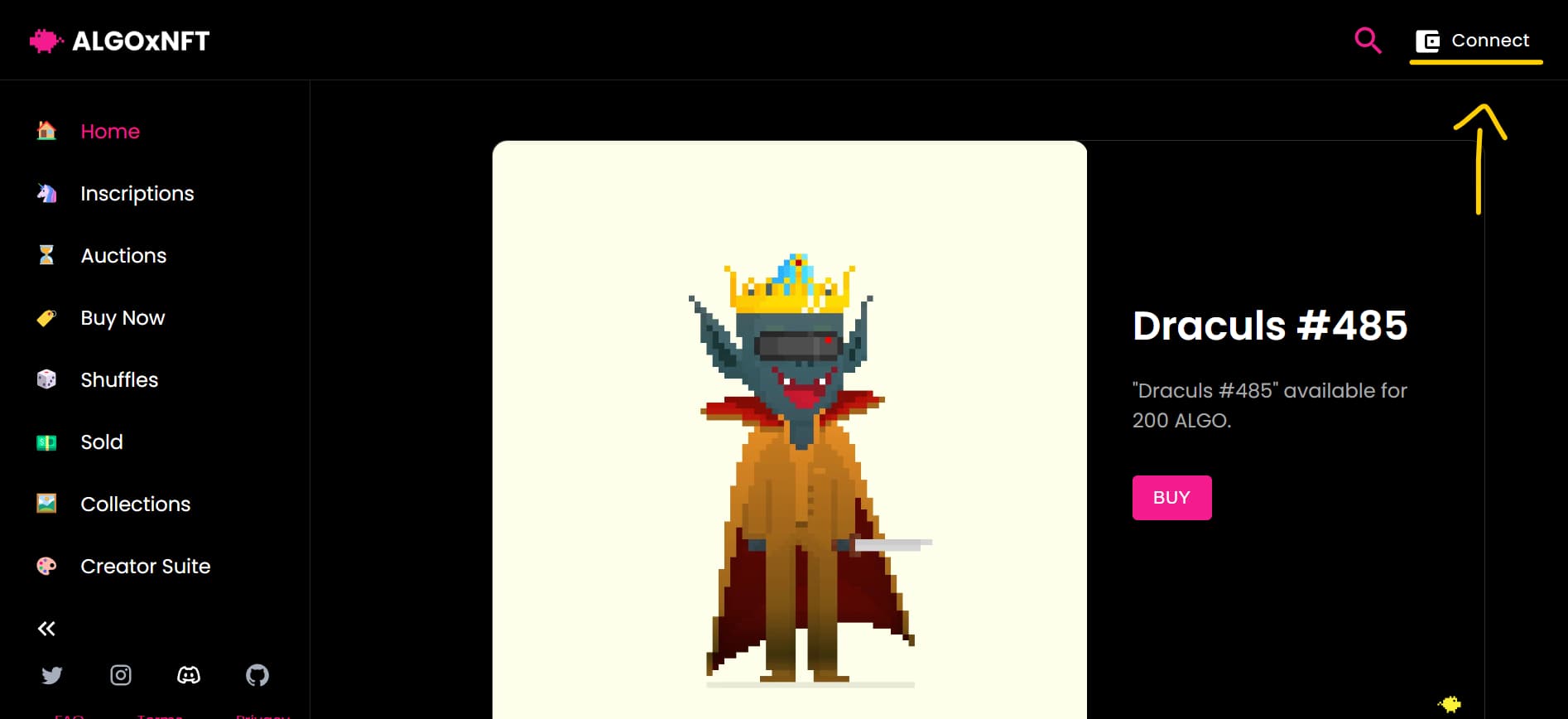The width and height of the screenshot is (1568, 719).
Task: Browse Collections
Action: pos(135,504)
